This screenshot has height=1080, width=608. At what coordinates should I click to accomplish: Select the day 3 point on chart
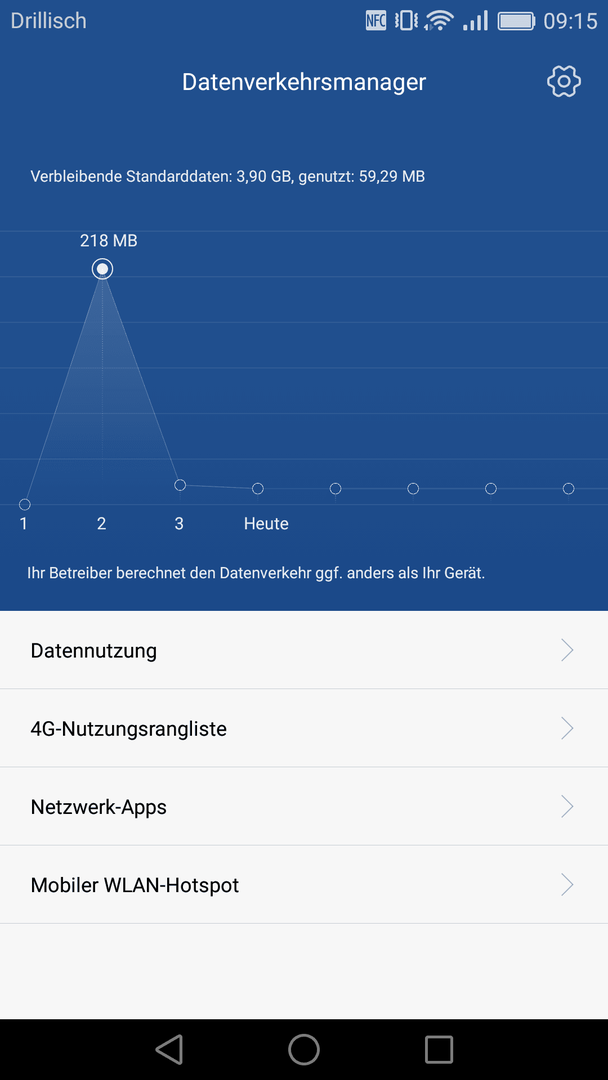coord(180,485)
